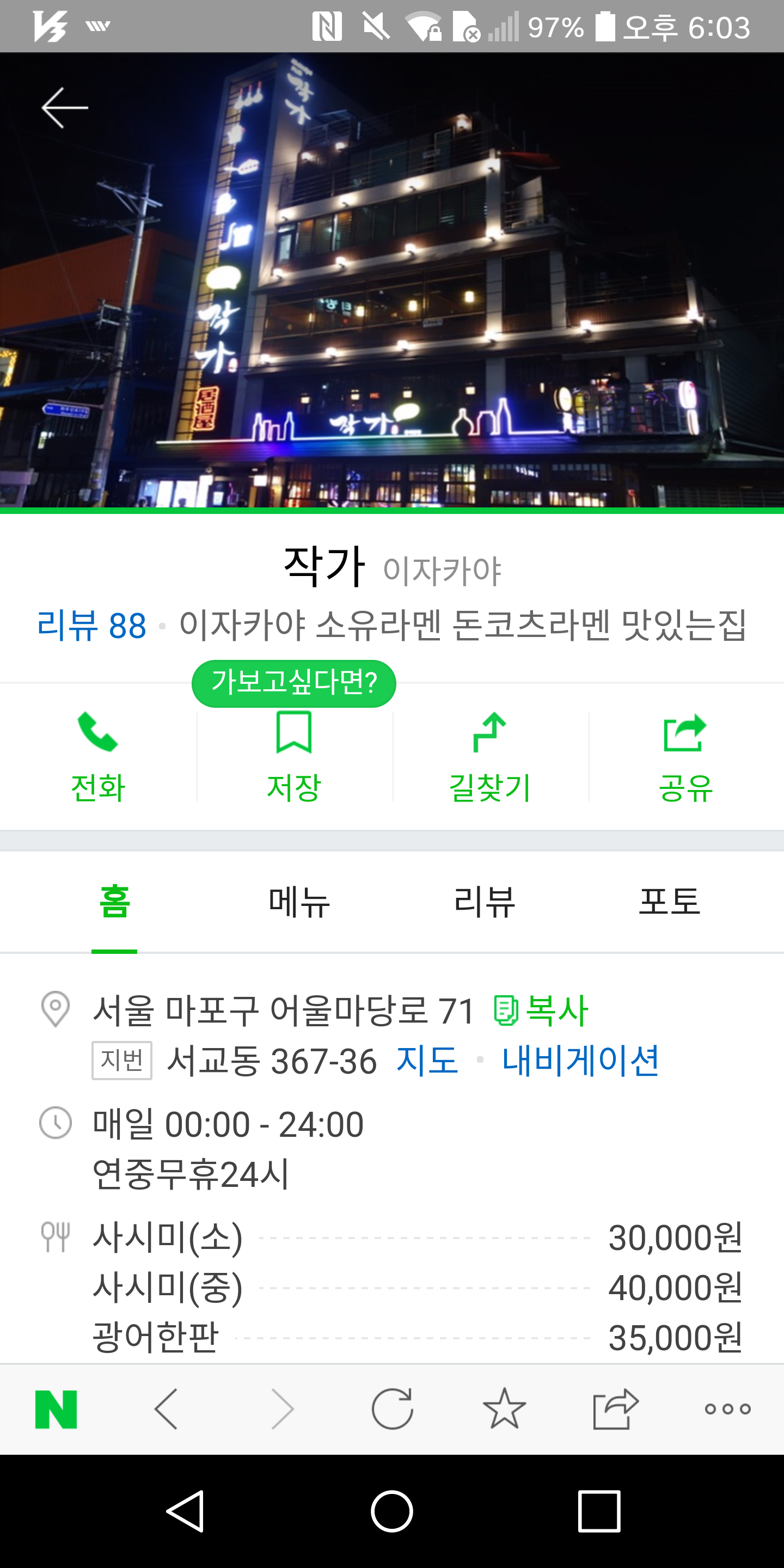The height and width of the screenshot is (1568, 784).
Task: Switch to the 메뉴 tab
Action: (299, 902)
